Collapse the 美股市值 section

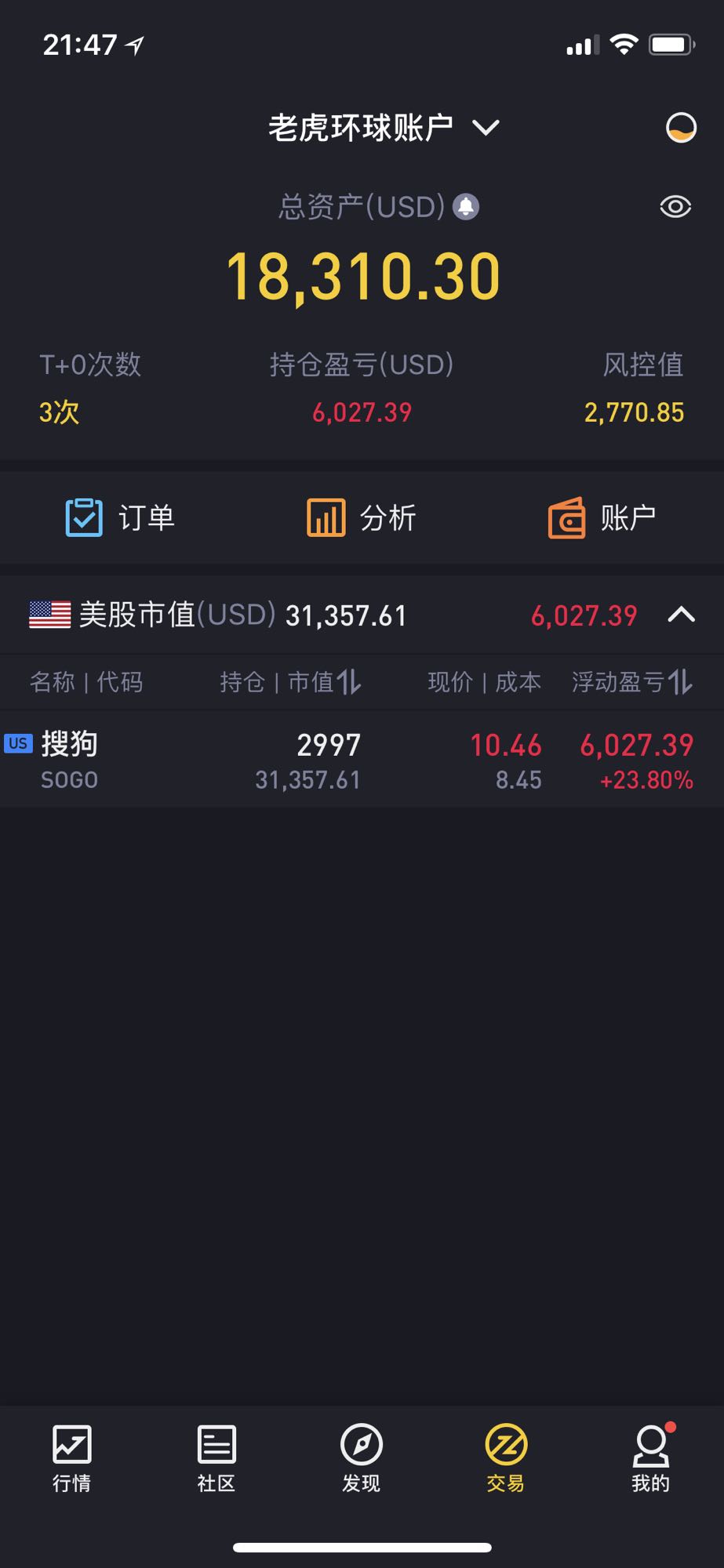click(x=681, y=615)
